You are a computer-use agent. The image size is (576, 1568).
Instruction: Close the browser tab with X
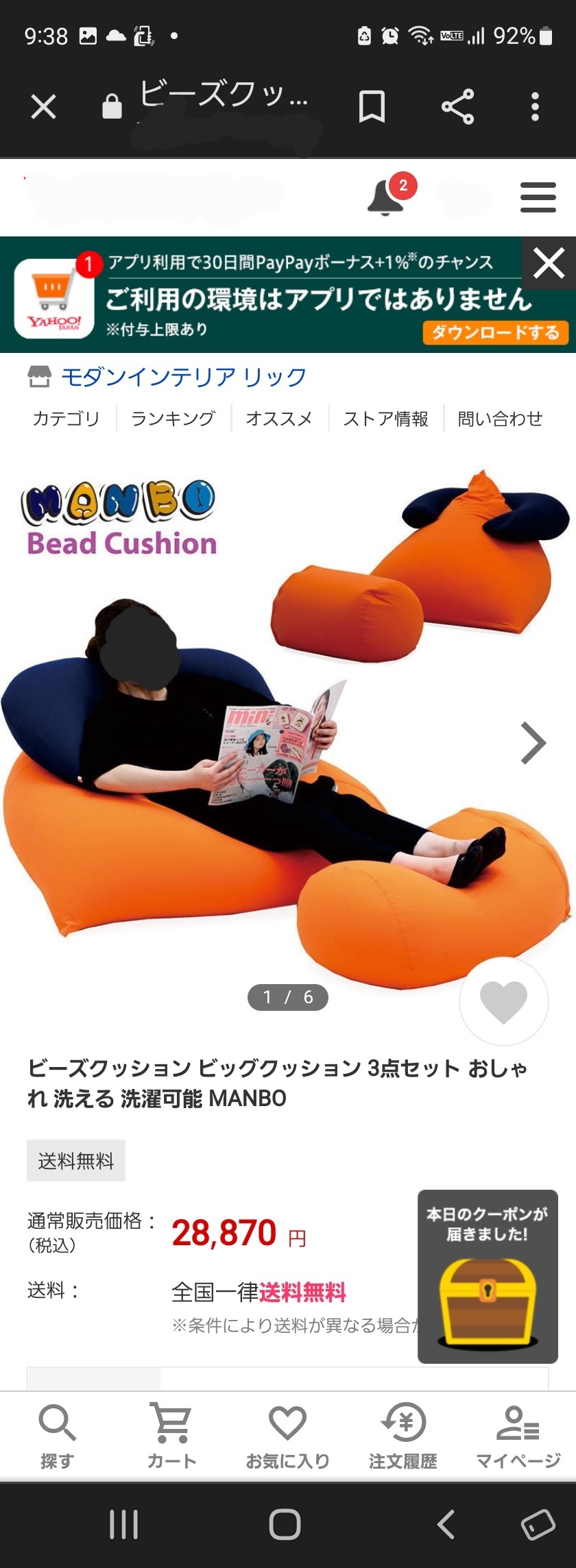(44, 107)
